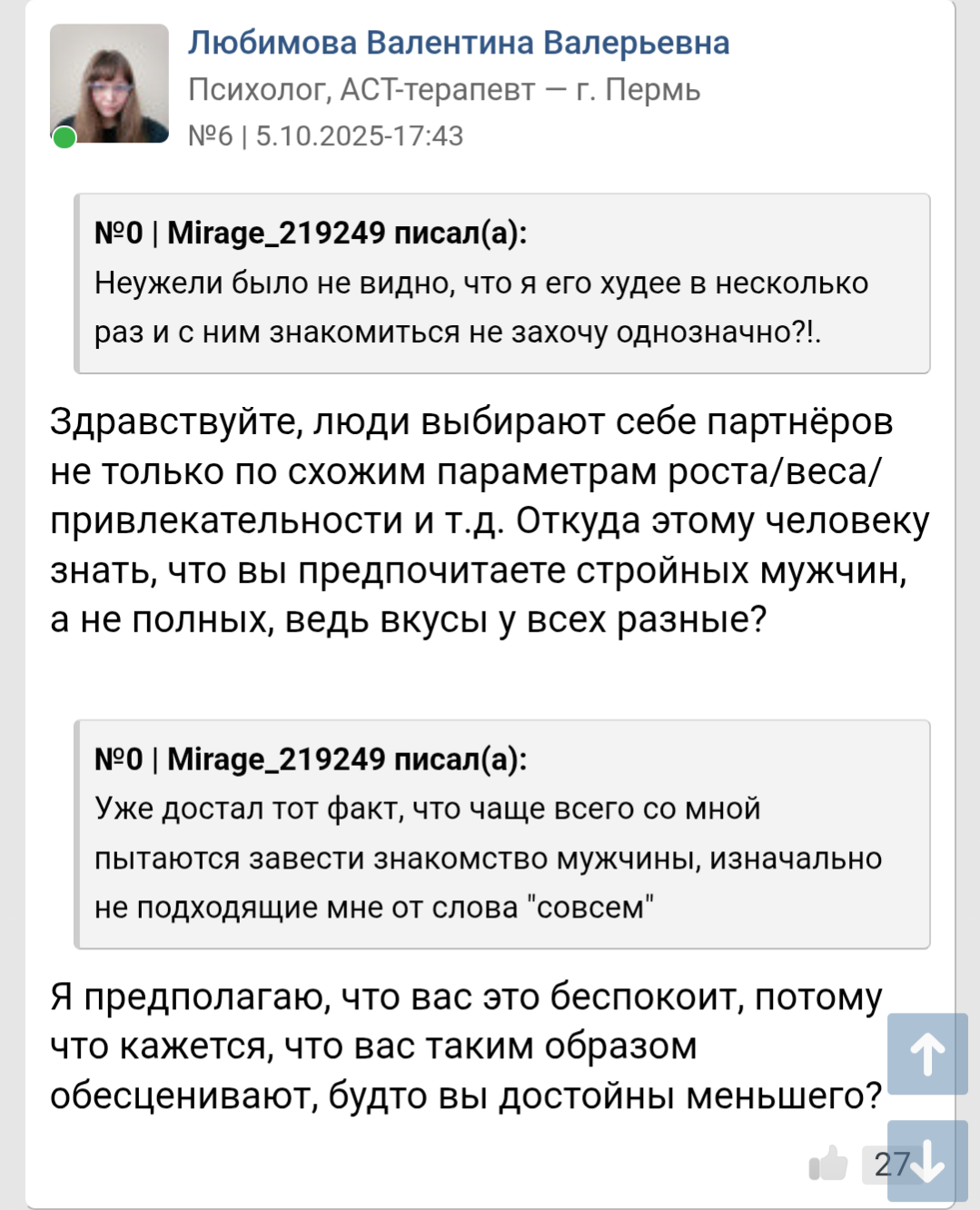Open Любимова Валентина Валерьевна's profile link
Screen dimensions: 980x1210
pos(459,43)
